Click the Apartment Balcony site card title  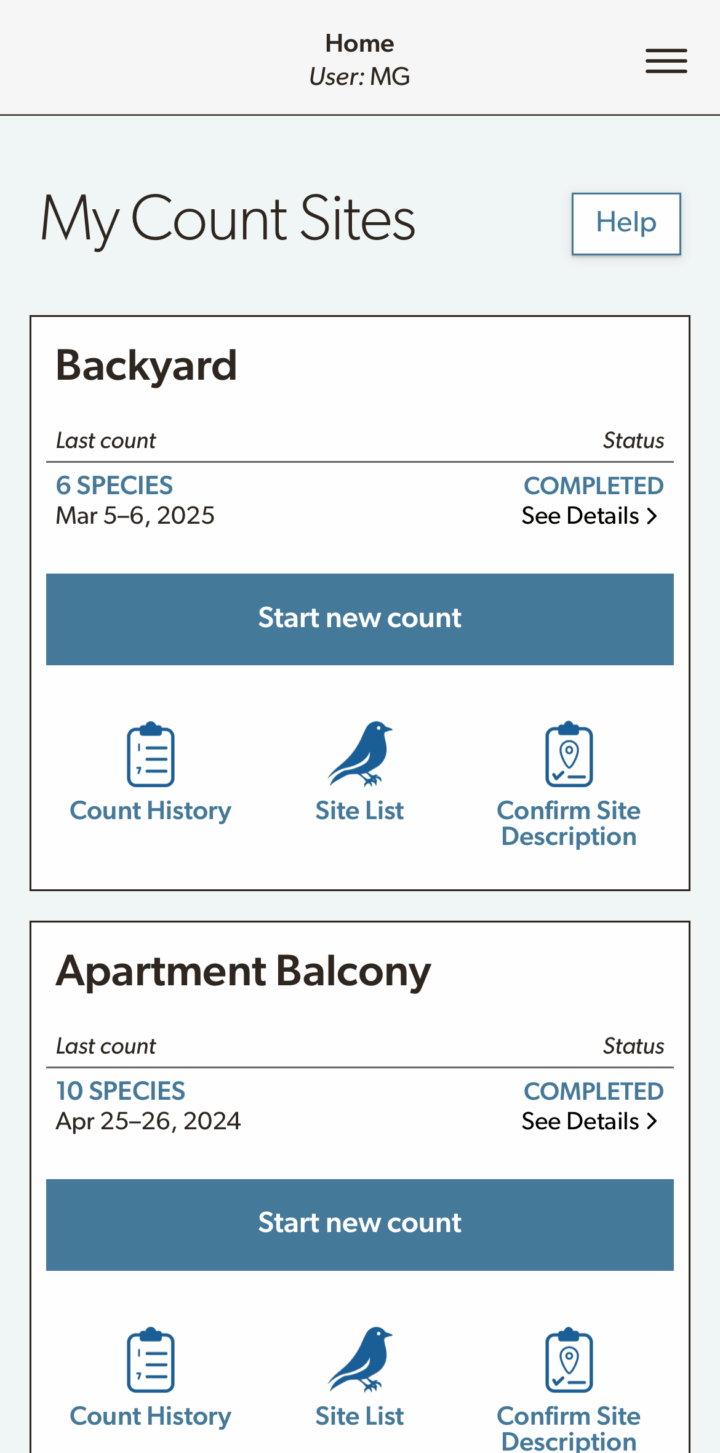coord(243,970)
